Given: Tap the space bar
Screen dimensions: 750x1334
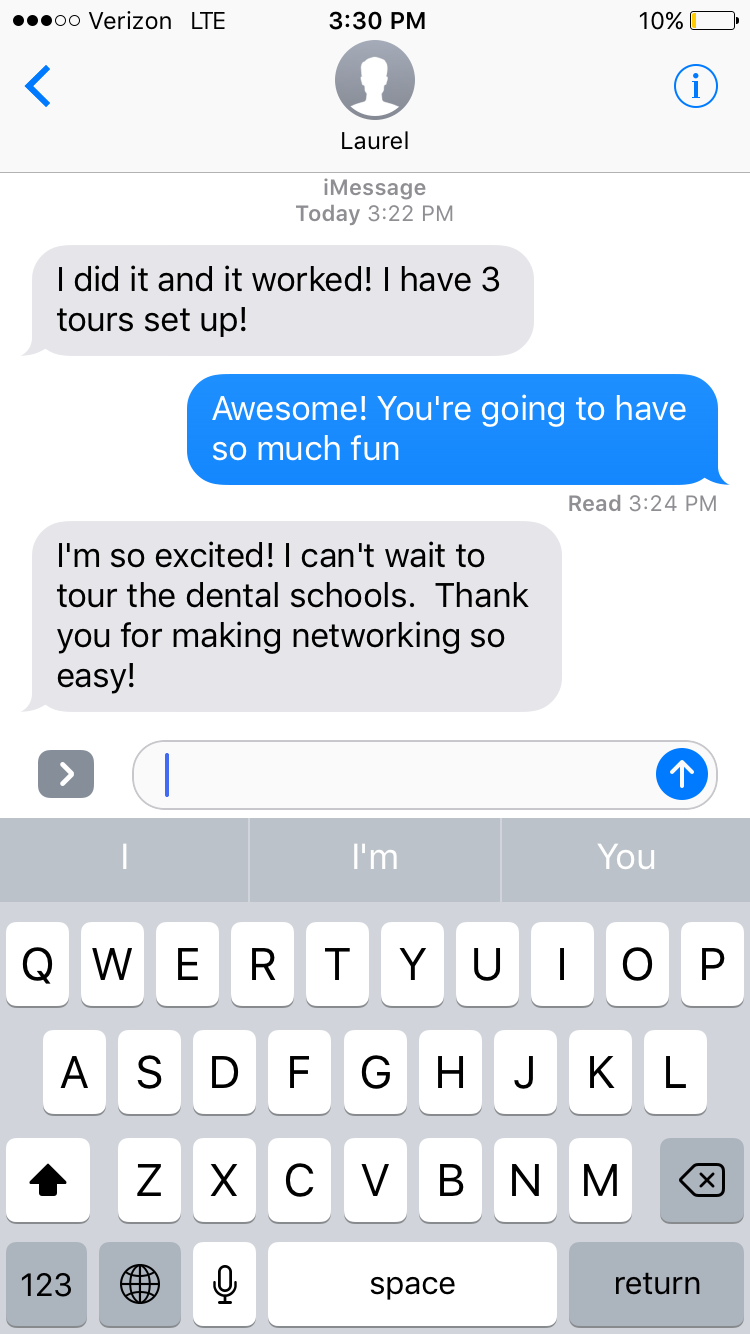Looking at the screenshot, I should click(x=412, y=1285).
